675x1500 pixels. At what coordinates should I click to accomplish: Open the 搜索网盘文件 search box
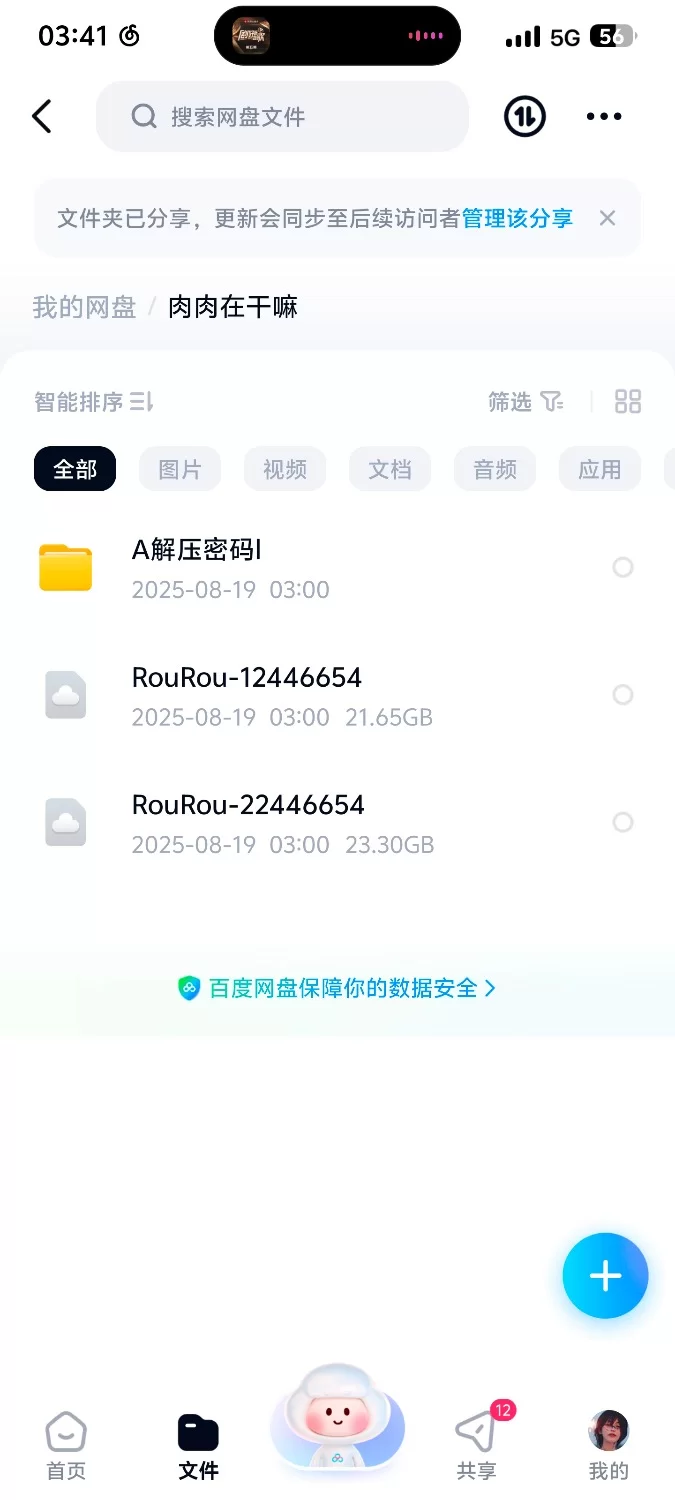click(x=282, y=117)
